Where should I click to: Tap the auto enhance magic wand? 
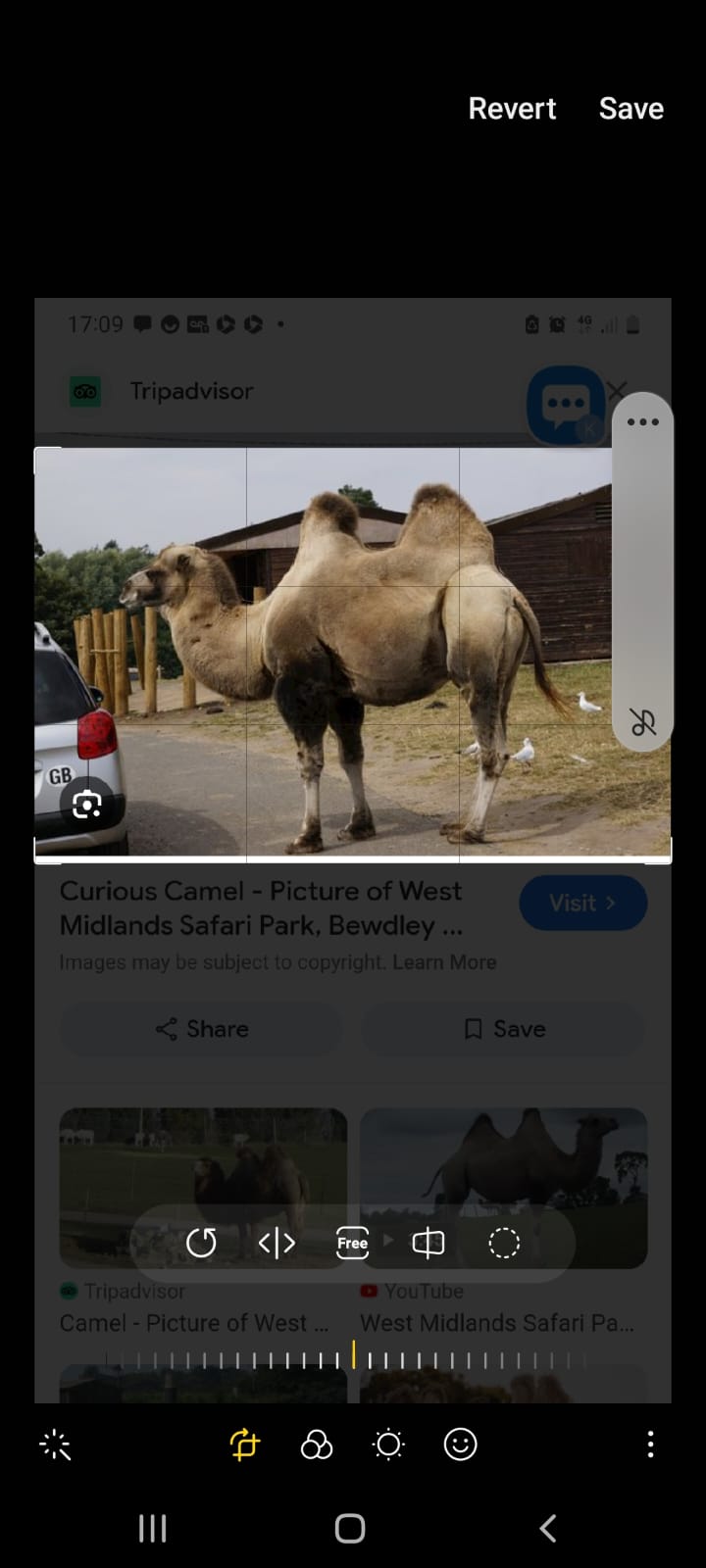tap(56, 1445)
